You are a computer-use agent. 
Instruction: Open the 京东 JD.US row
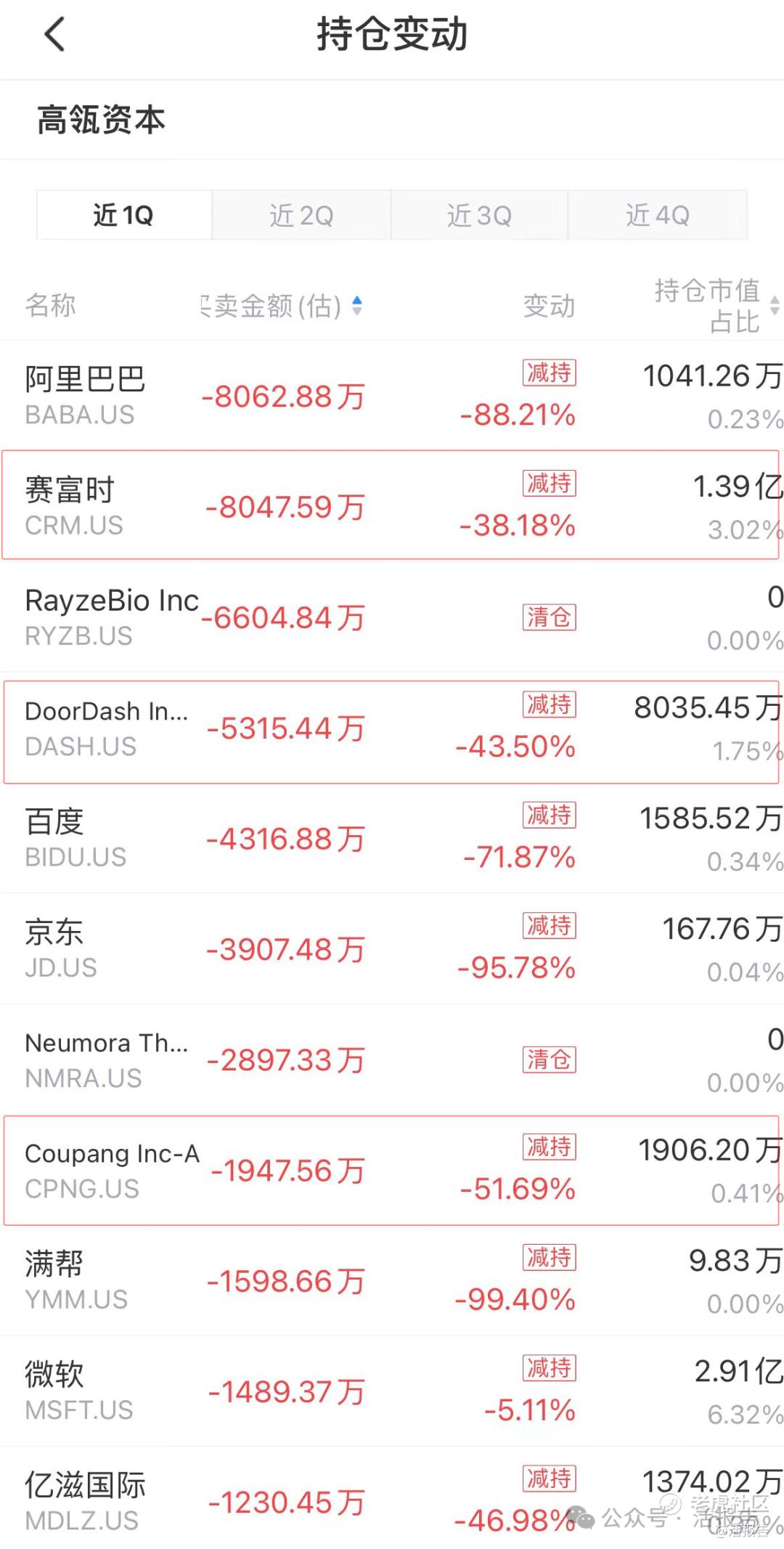click(x=392, y=948)
